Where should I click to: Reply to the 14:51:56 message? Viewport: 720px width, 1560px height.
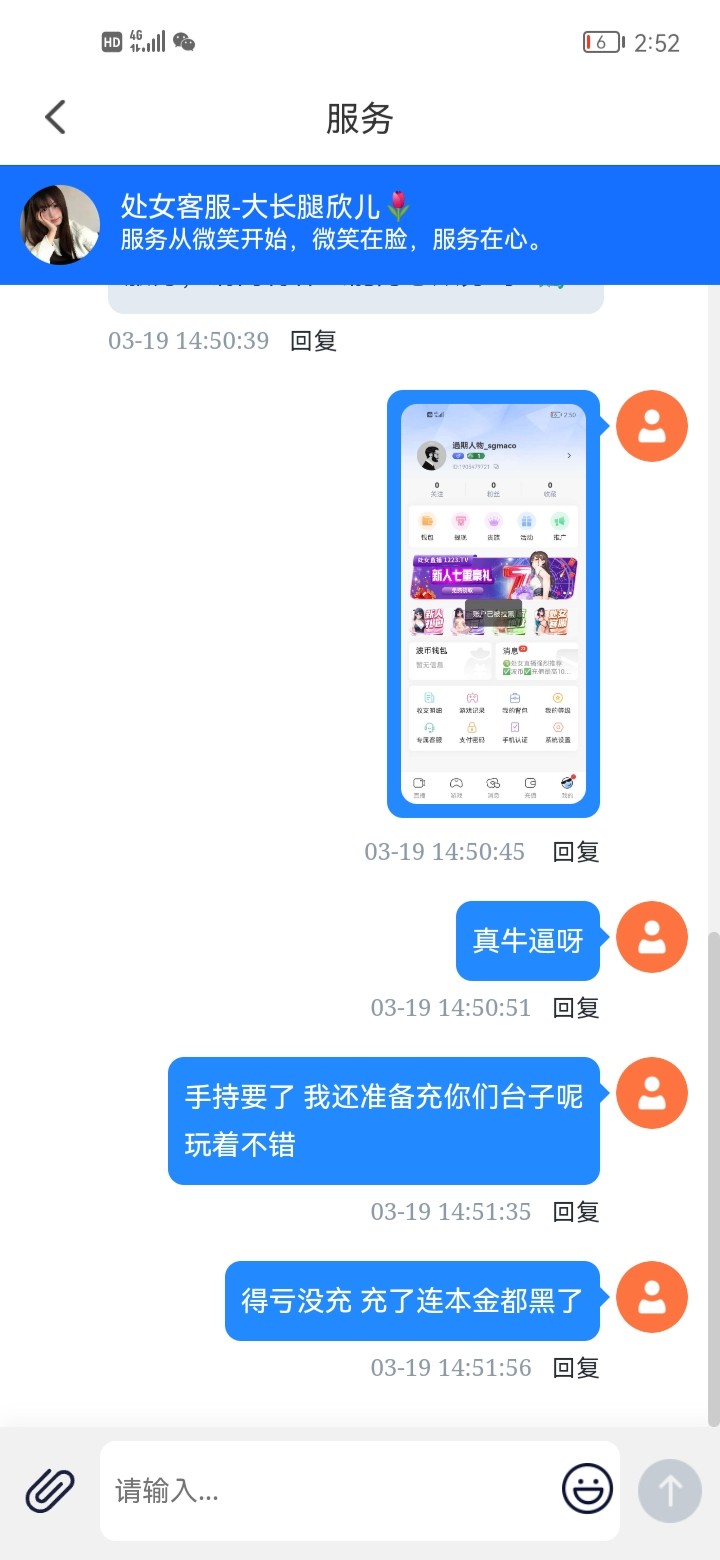[576, 1368]
